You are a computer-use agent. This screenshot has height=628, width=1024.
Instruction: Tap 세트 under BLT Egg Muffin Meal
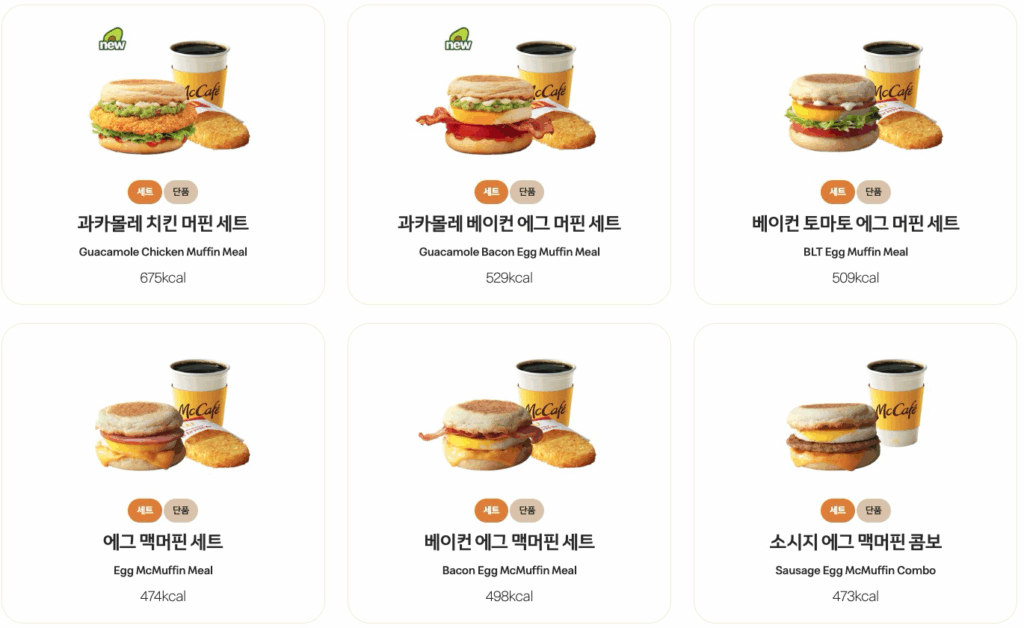838,192
